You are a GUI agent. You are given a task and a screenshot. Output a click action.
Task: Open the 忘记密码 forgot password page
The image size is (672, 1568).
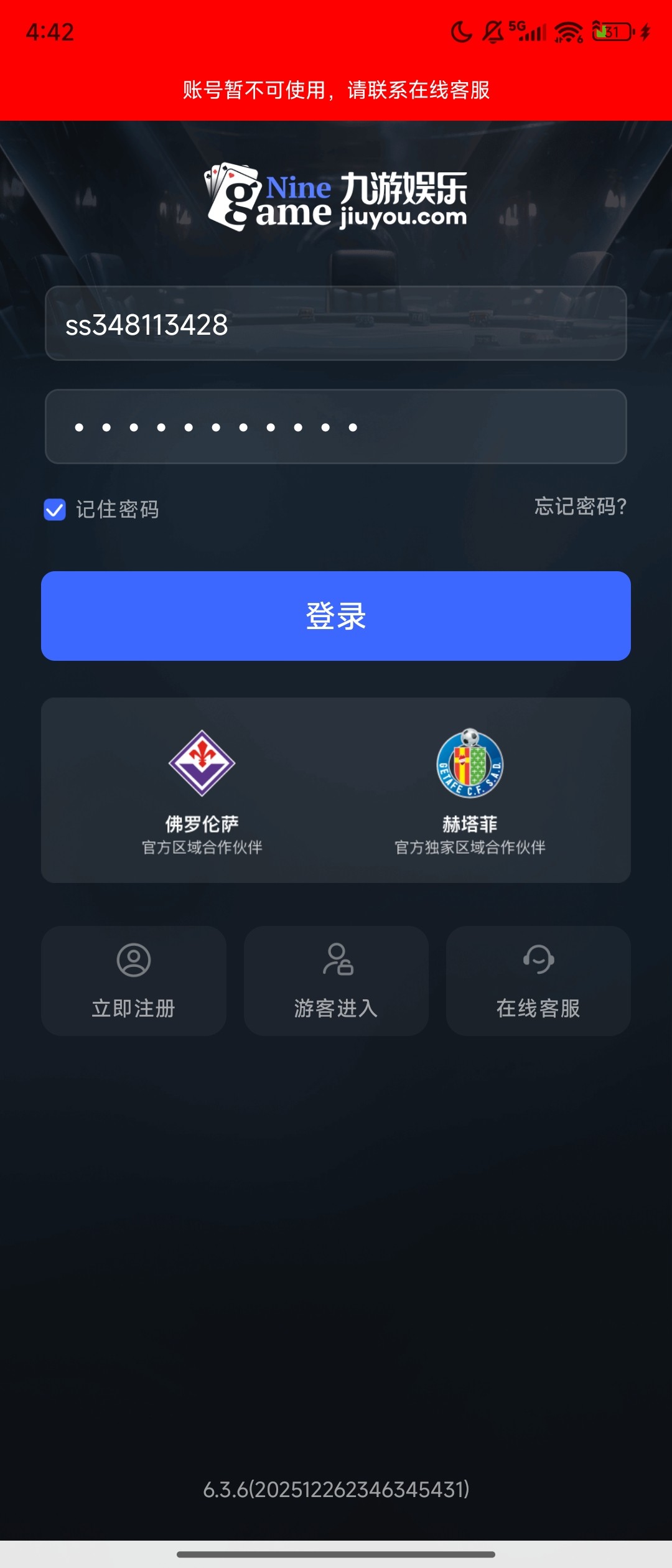point(580,509)
